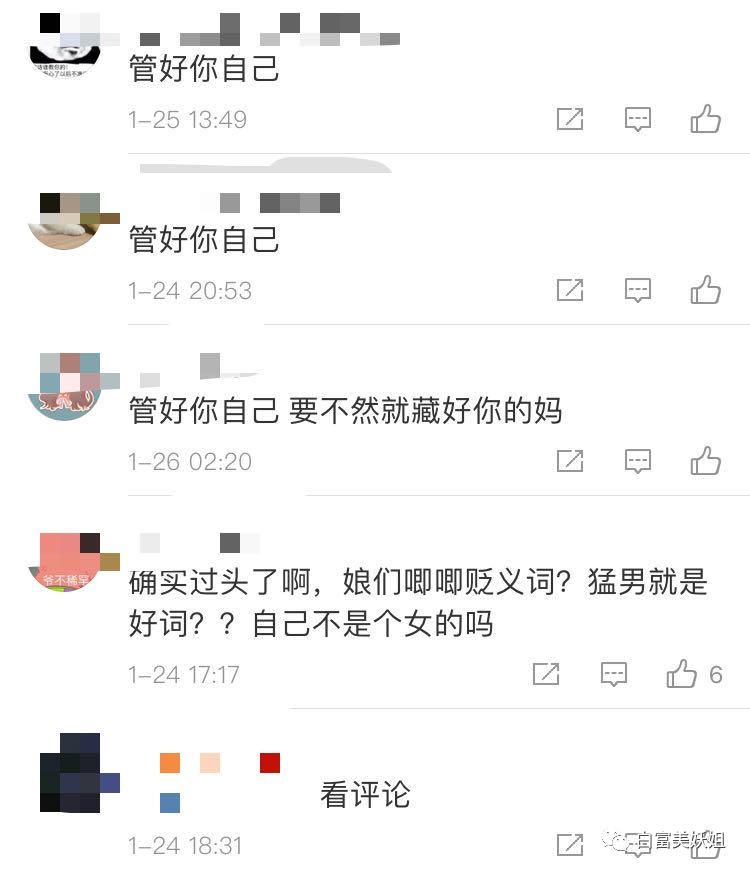Repost the comment posted 1-24 20:53

pyautogui.click(x=570, y=291)
